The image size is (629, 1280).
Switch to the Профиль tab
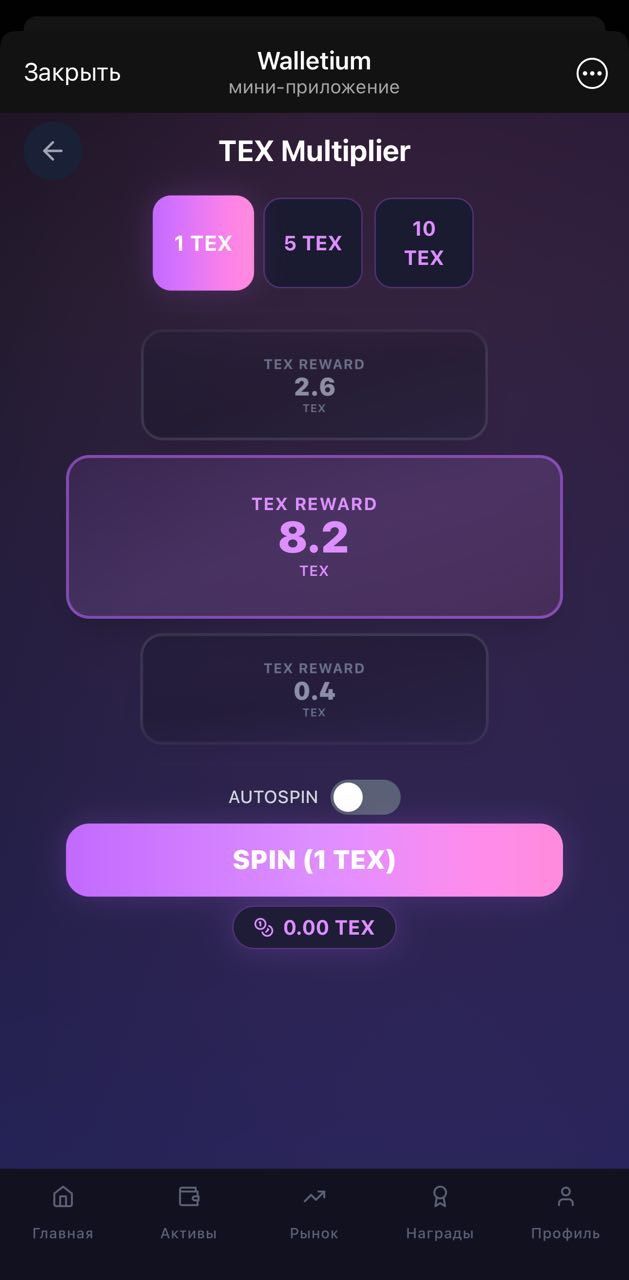coord(565,1212)
